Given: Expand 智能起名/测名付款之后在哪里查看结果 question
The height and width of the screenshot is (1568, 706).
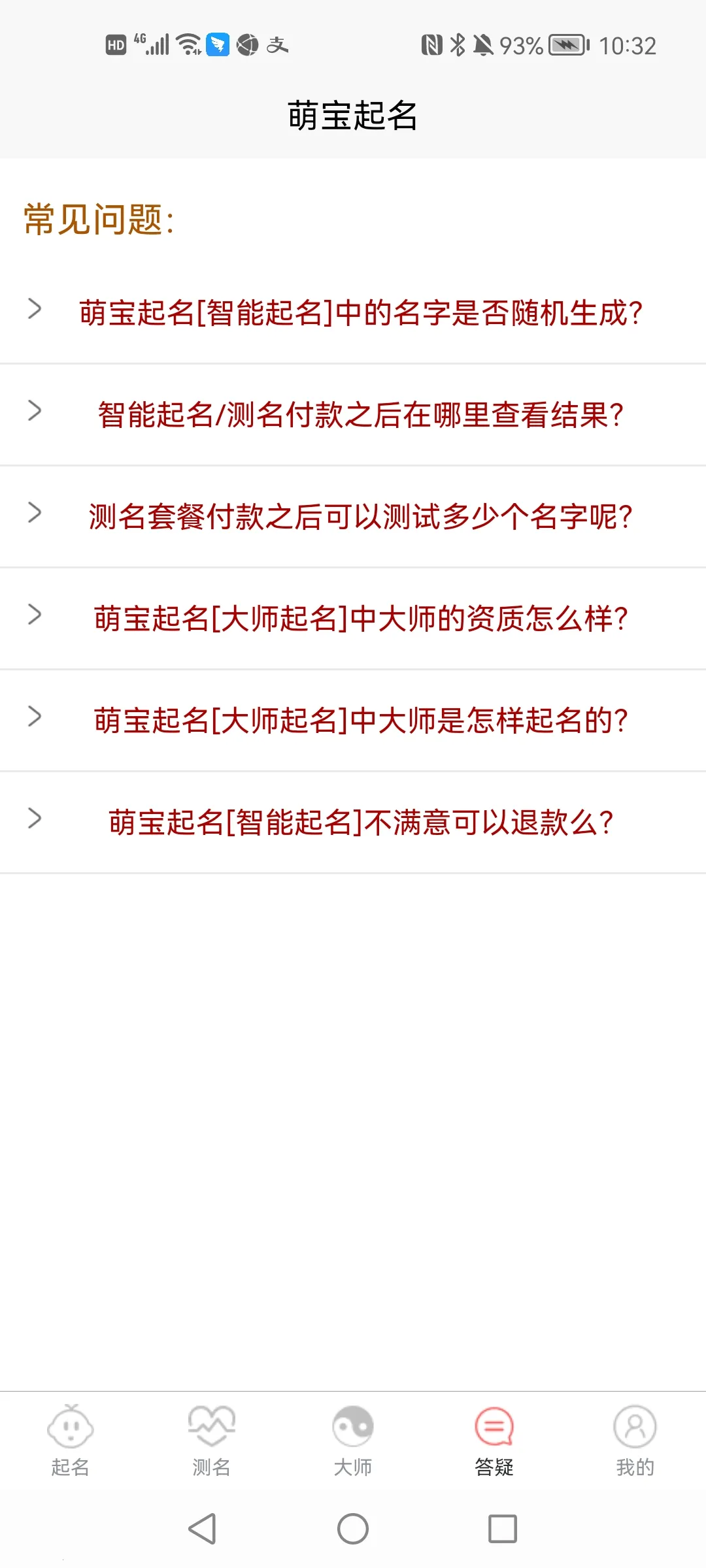Looking at the screenshot, I should [x=361, y=414].
